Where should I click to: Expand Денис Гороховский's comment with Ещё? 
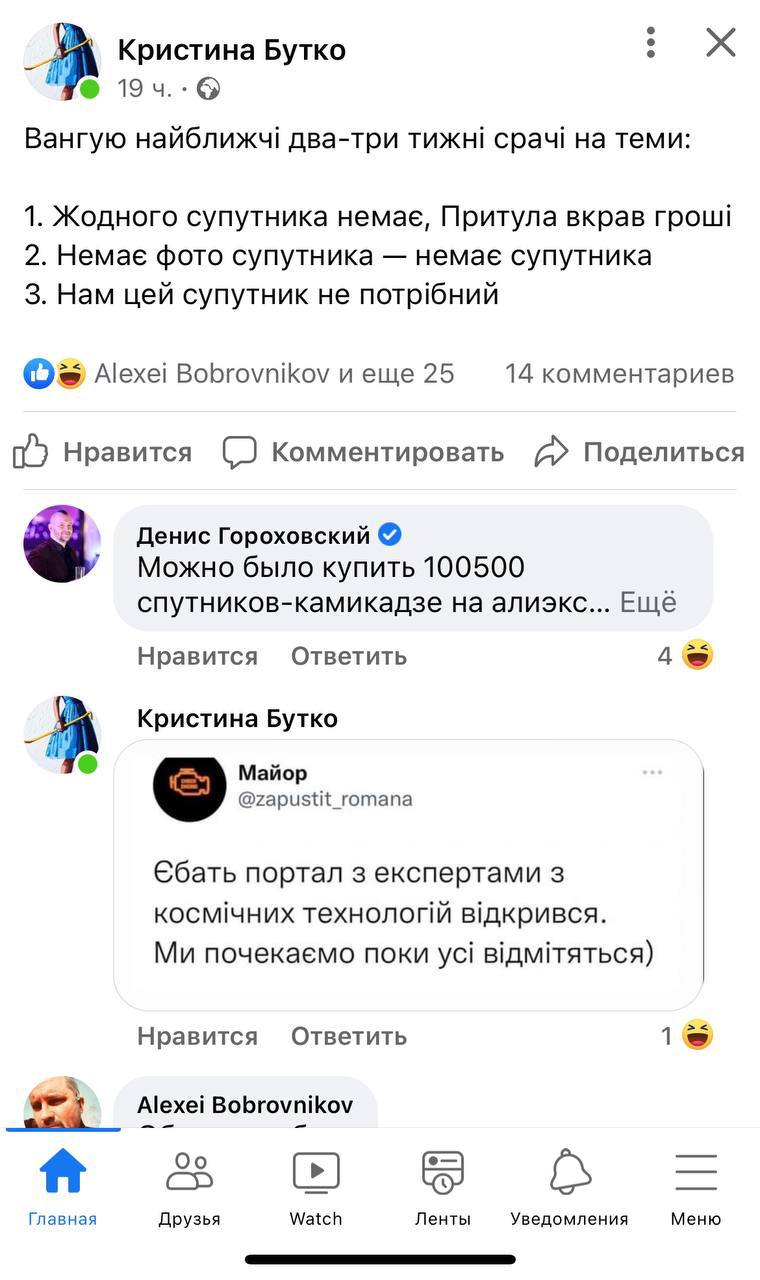tap(648, 603)
